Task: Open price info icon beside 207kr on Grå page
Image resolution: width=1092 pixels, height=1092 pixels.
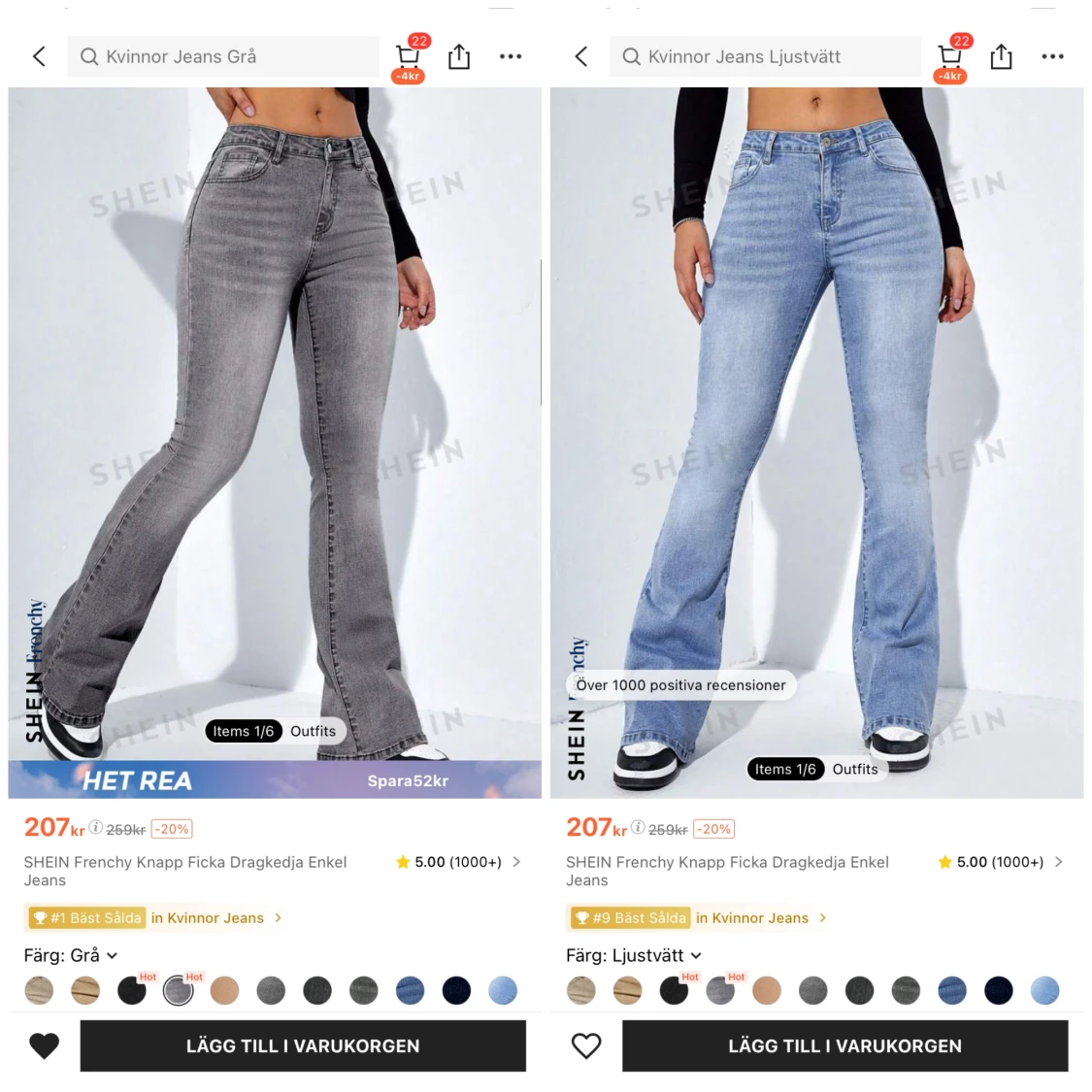Action: click(96, 828)
